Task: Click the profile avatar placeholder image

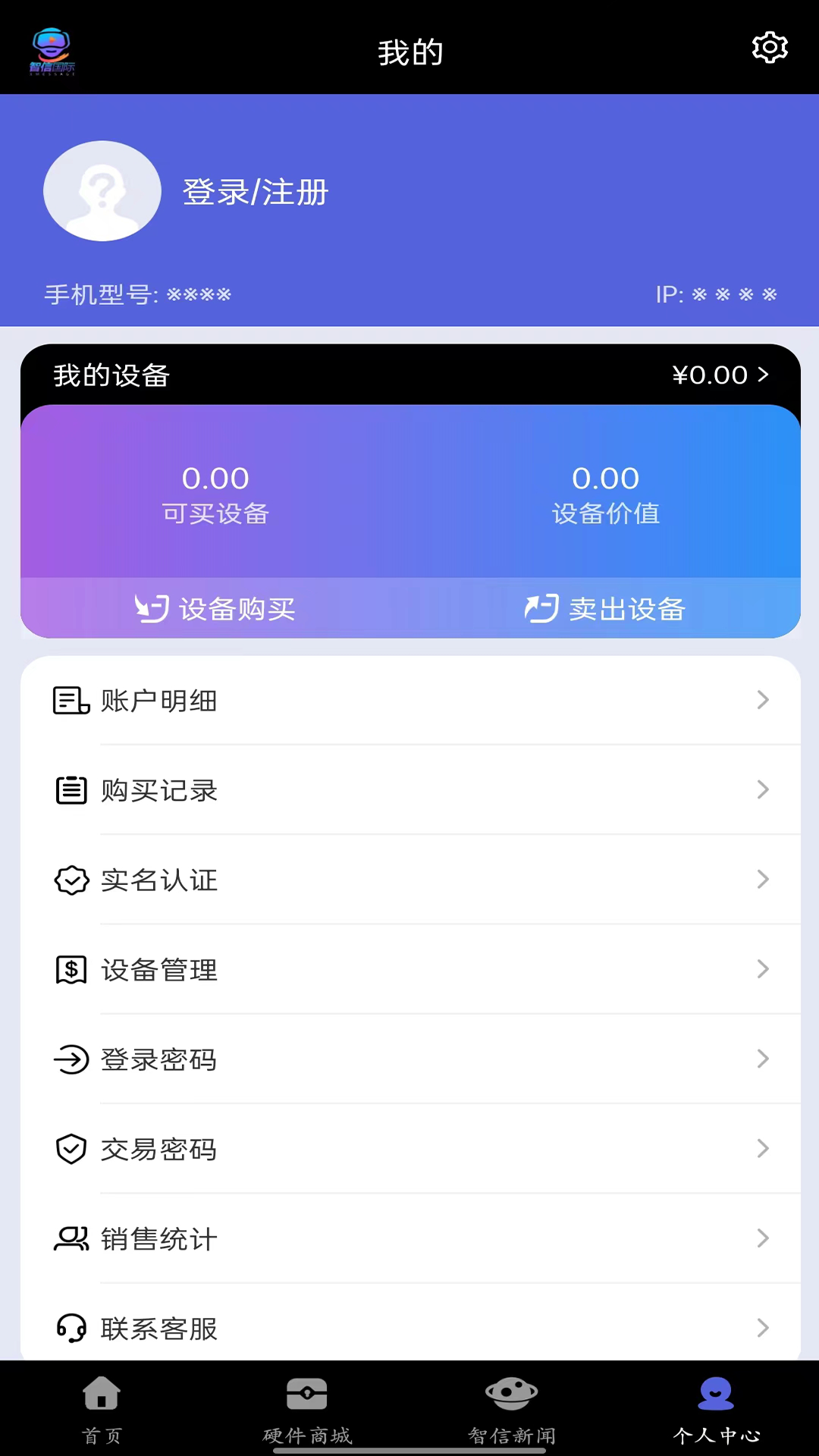Action: pyautogui.click(x=102, y=190)
